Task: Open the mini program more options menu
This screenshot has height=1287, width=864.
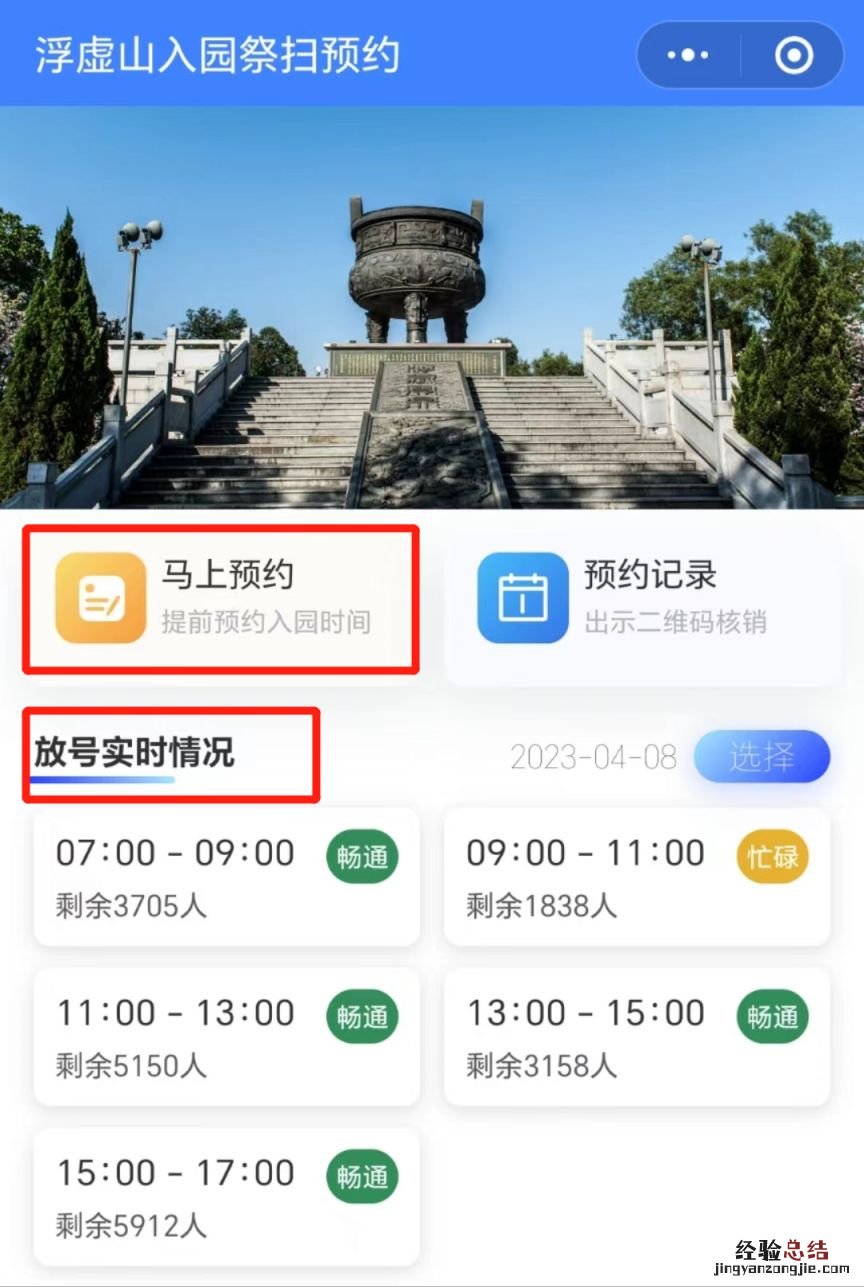Action: click(x=688, y=56)
